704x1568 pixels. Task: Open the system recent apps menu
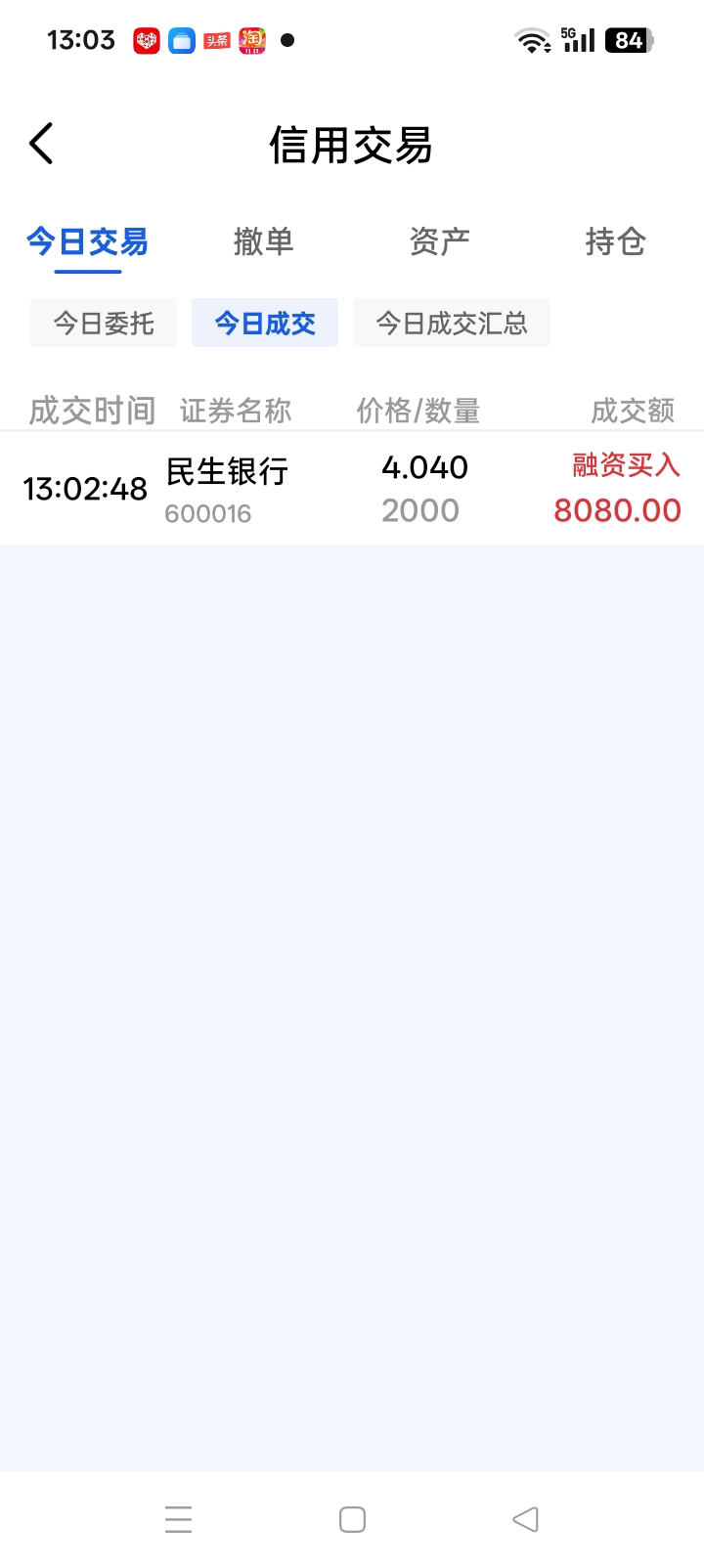click(179, 1519)
